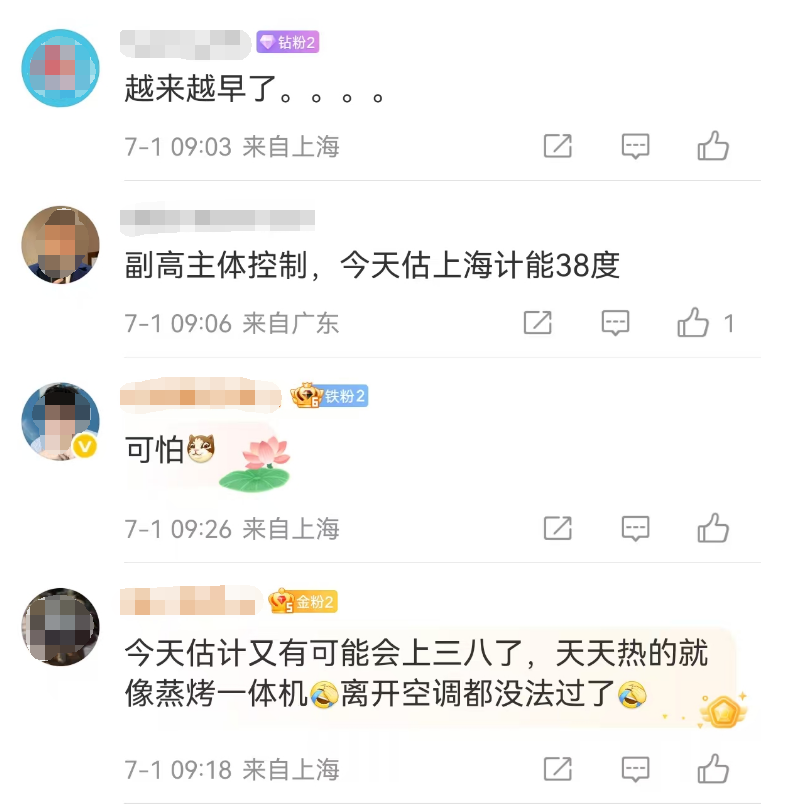Like the comment about 蒸烤一体机

713,769
